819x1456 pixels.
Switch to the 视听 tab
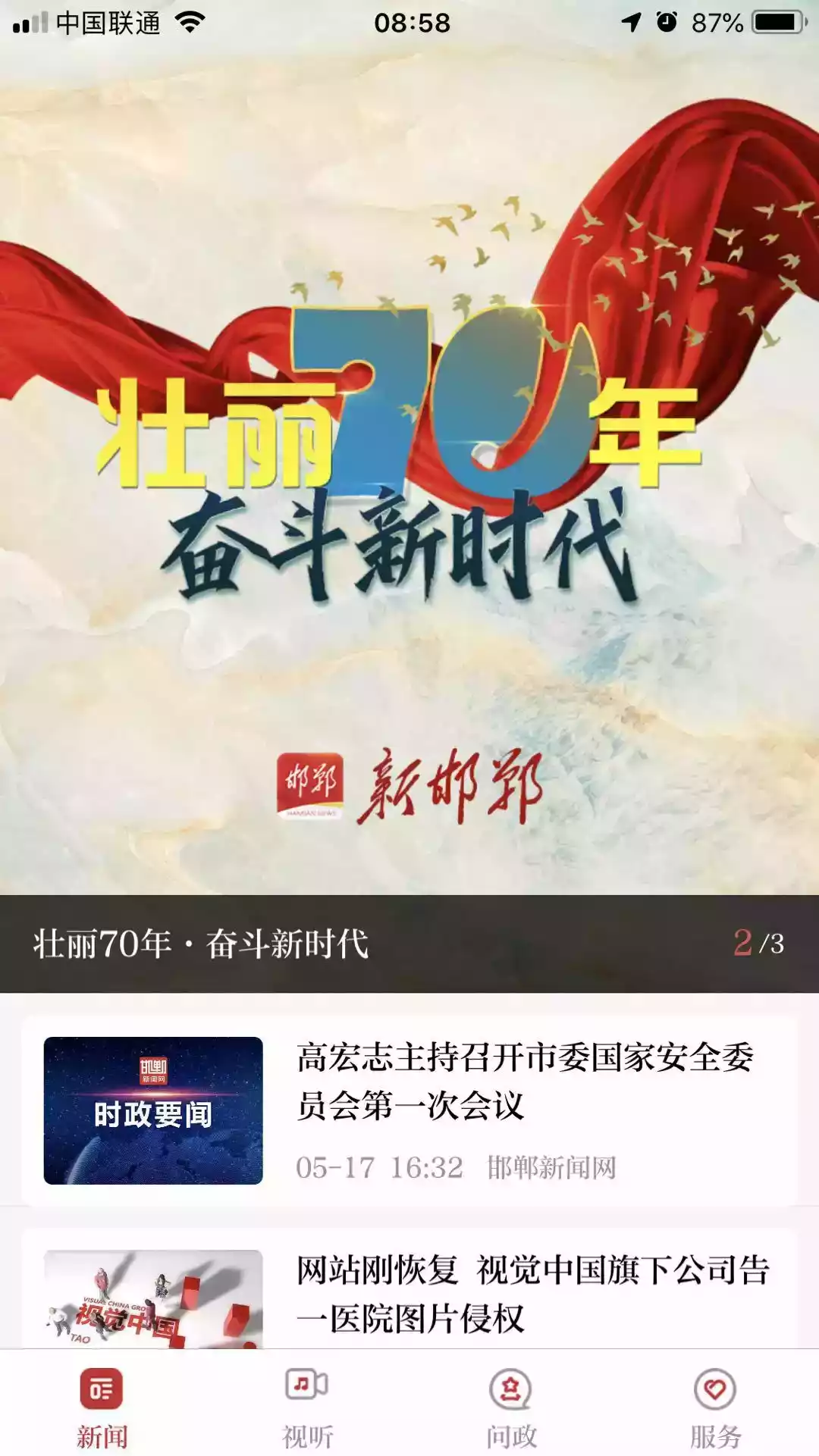point(307,1407)
